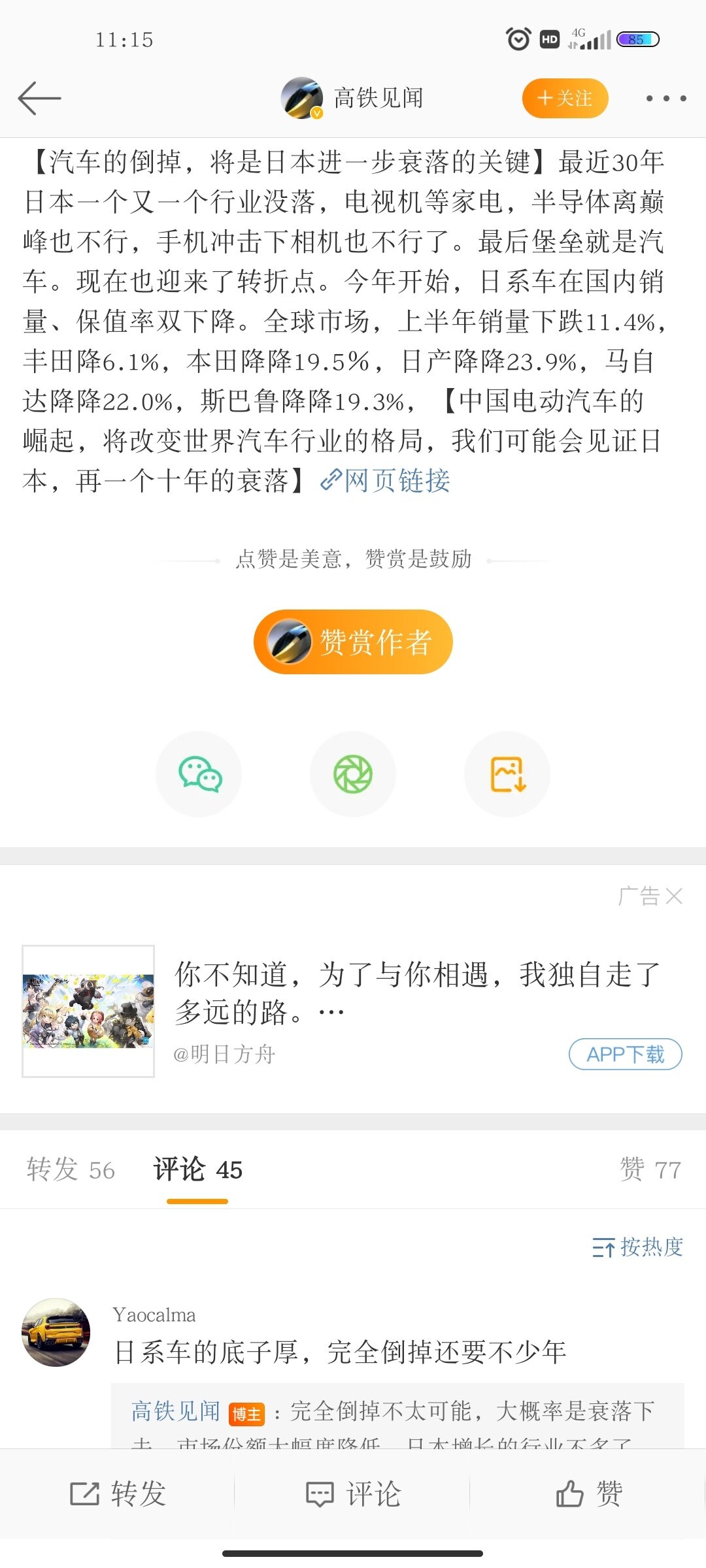Open the 网页链接 link in the post
Image resolution: width=706 pixels, height=1568 pixels.
click(x=386, y=481)
